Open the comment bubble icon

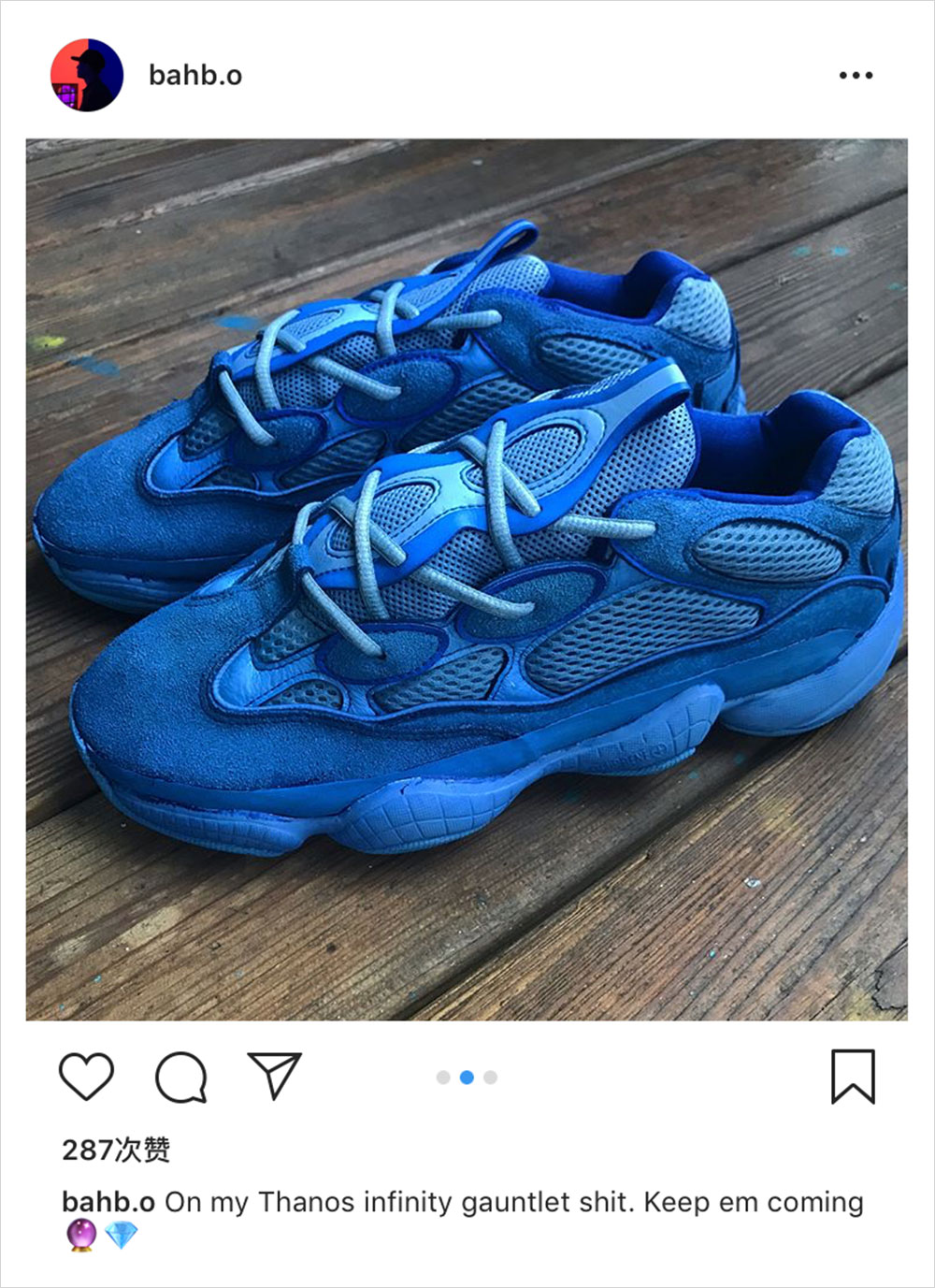click(x=180, y=1077)
